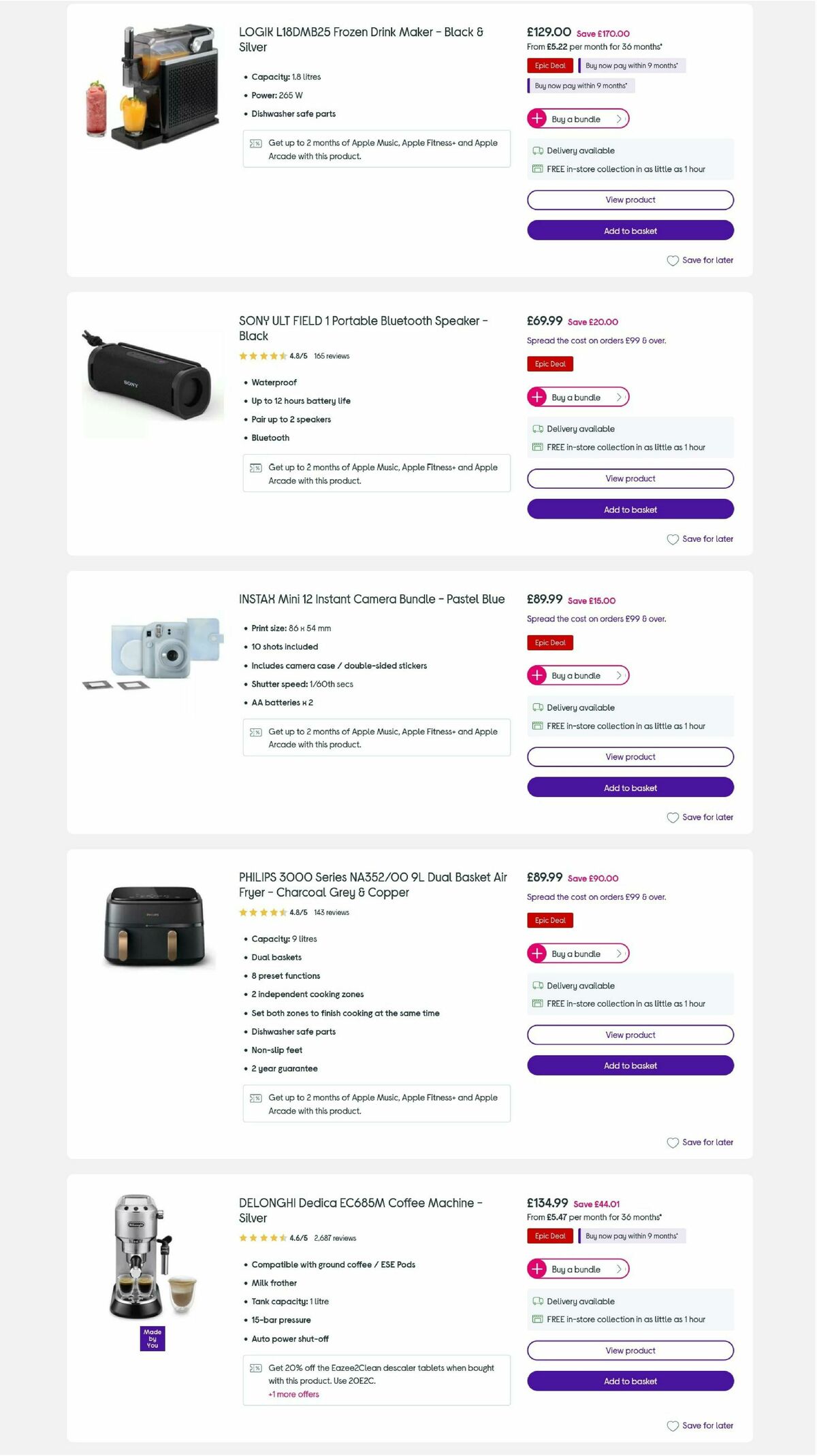Save the LOGIK Frozen Drink Maker for later
The width and height of the screenshot is (817, 1456).
(x=700, y=260)
